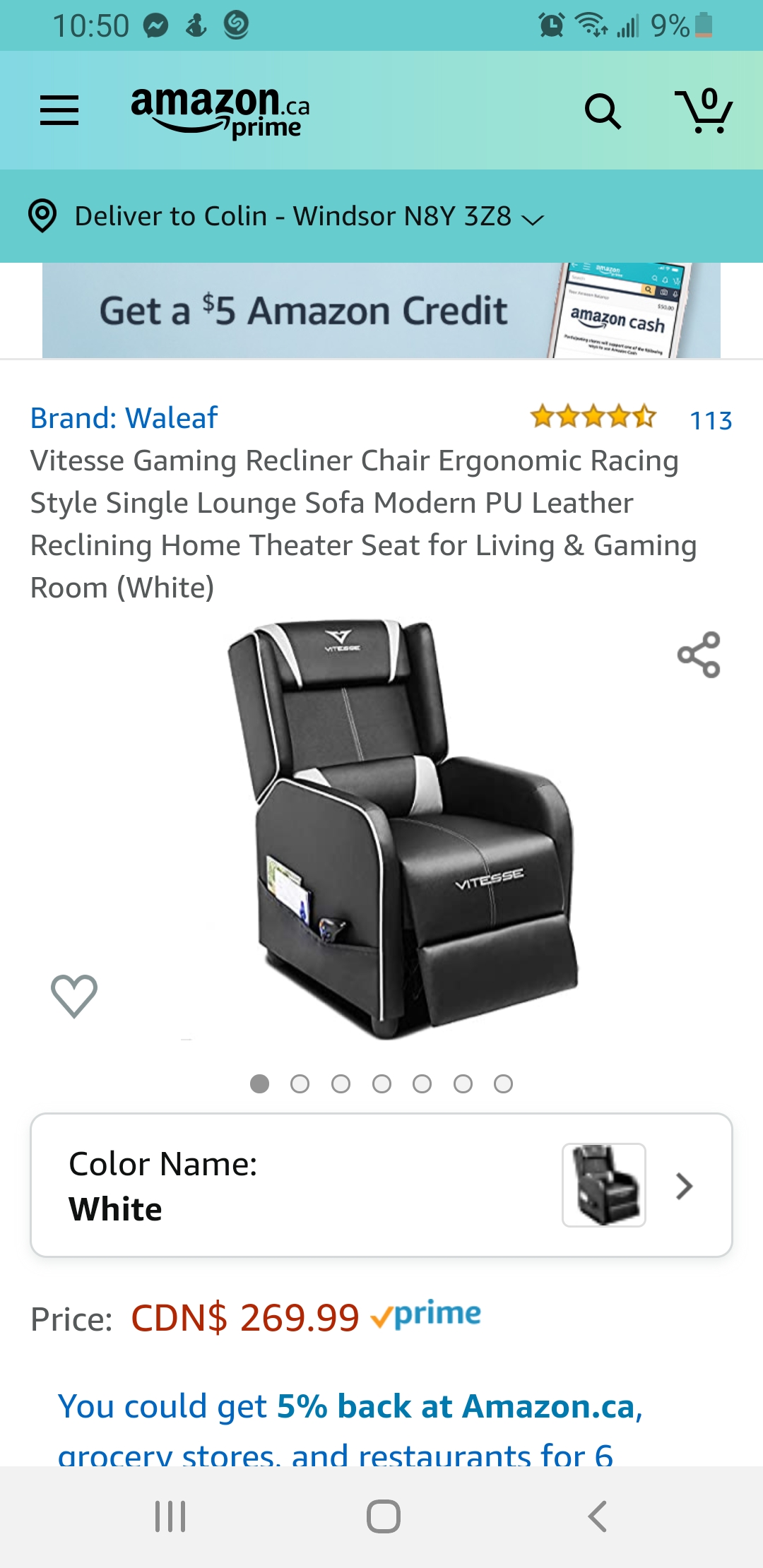View the 113 customer reviews
The image size is (763, 1568).
point(711,417)
